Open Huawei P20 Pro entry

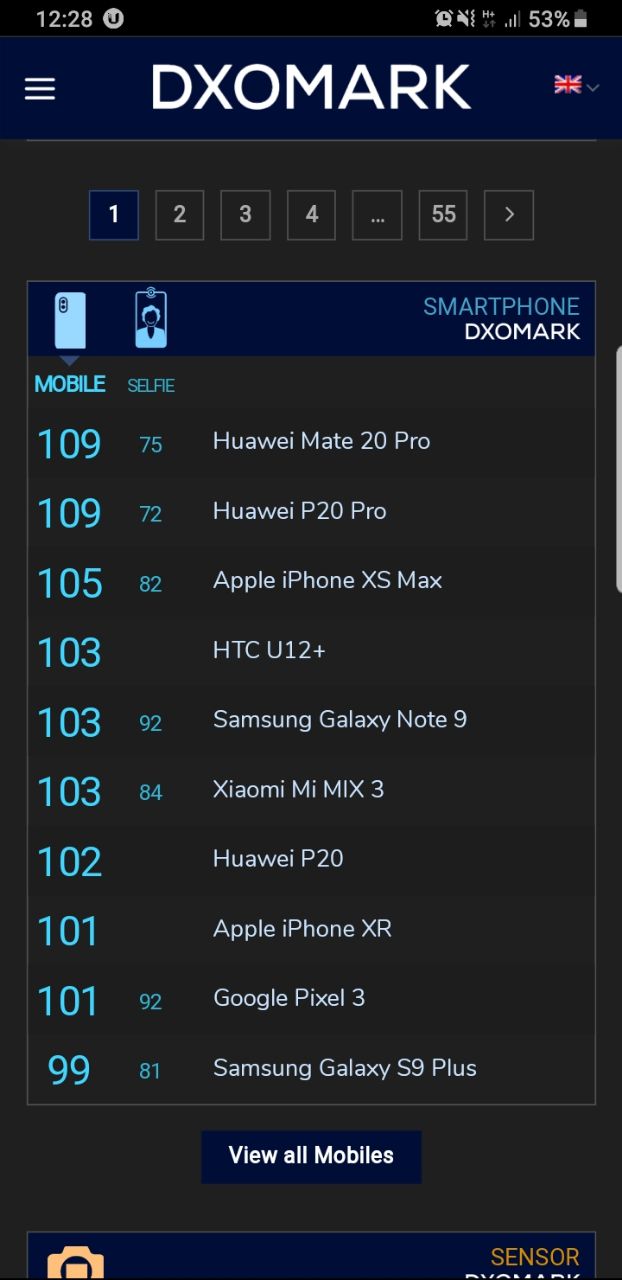[299, 511]
